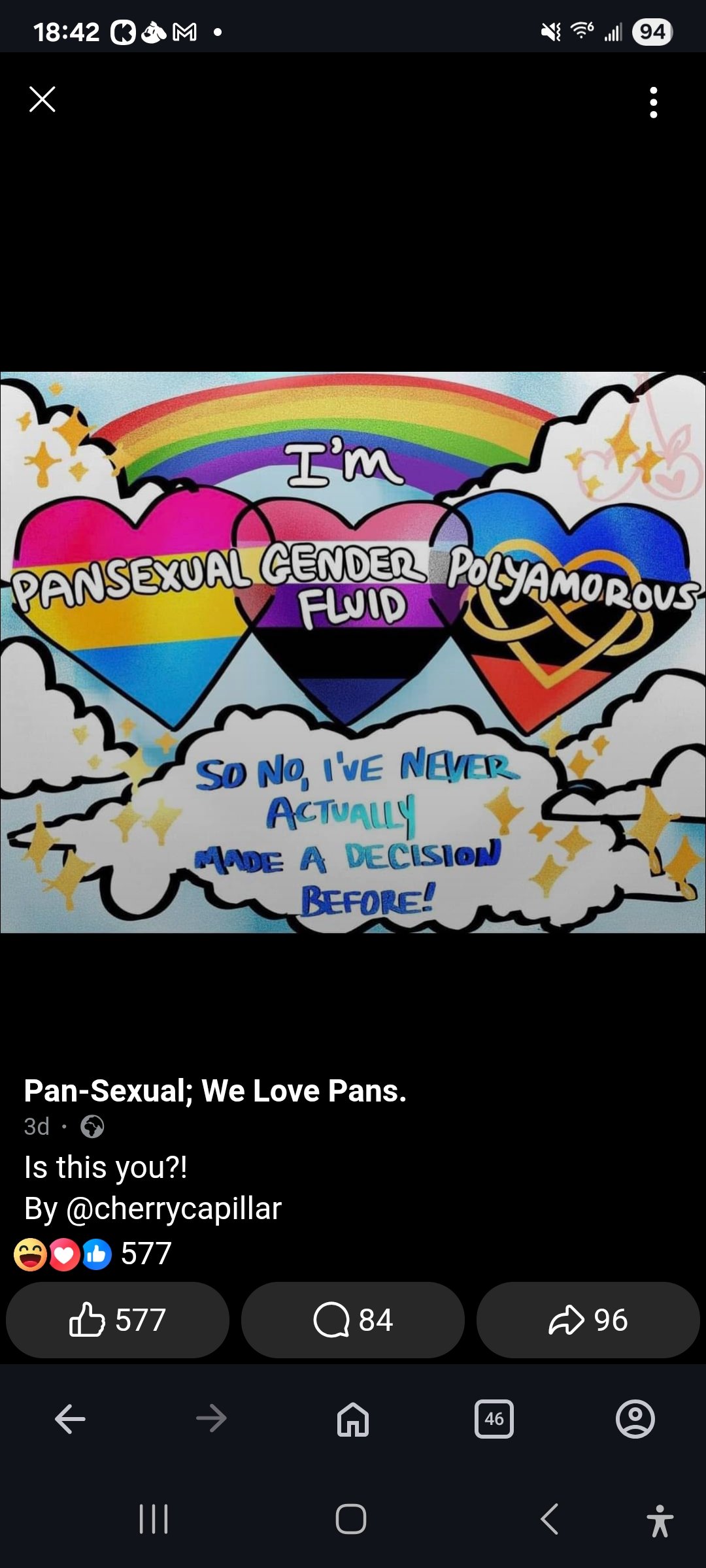Open recent apps from the navigation bar
Viewport: 706px width, 1568px height.
coord(154,1518)
